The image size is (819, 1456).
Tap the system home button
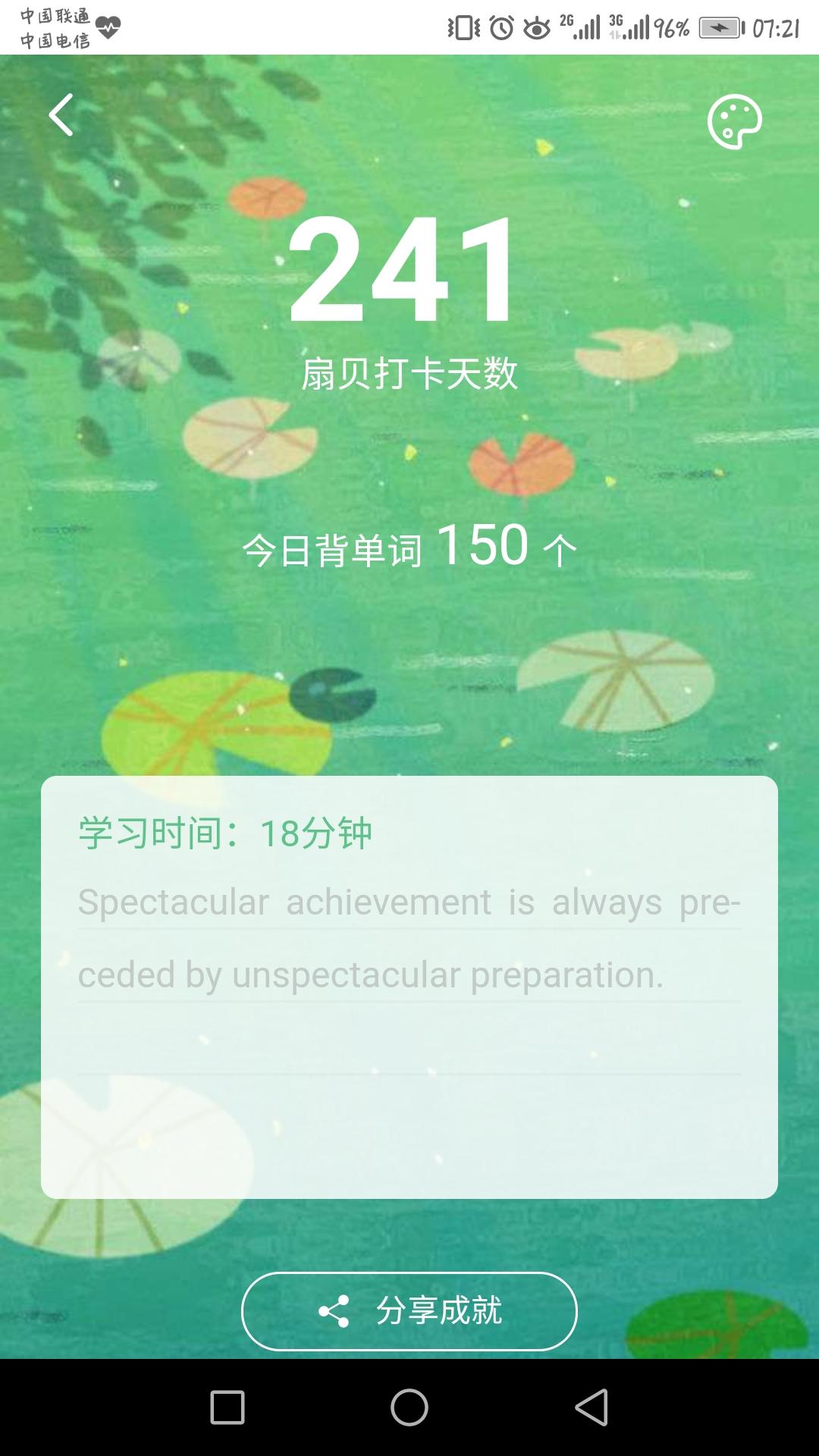pyautogui.click(x=409, y=1407)
